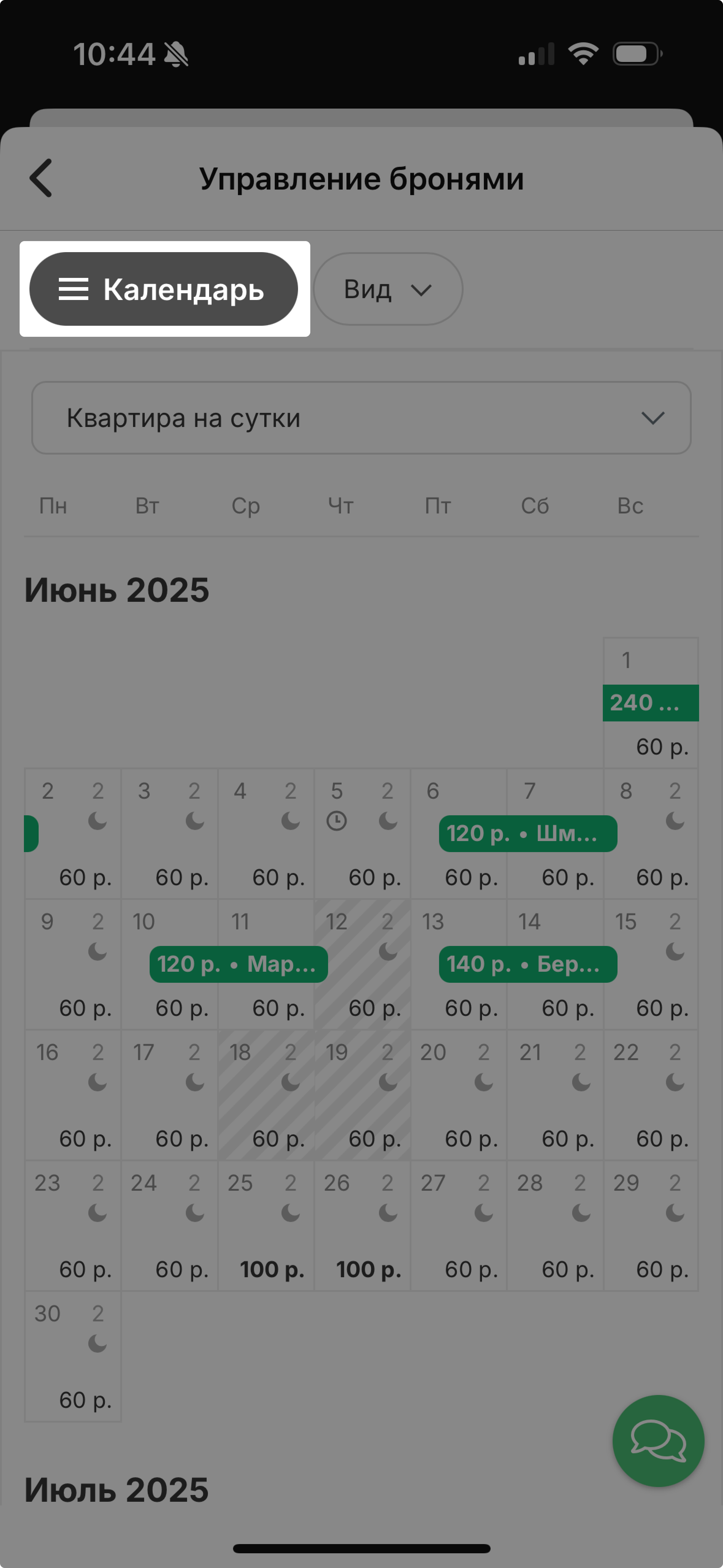Open the booking 140 р. • Бер…
The height and width of the screenshot is (1568, 723).
(527, 964)
